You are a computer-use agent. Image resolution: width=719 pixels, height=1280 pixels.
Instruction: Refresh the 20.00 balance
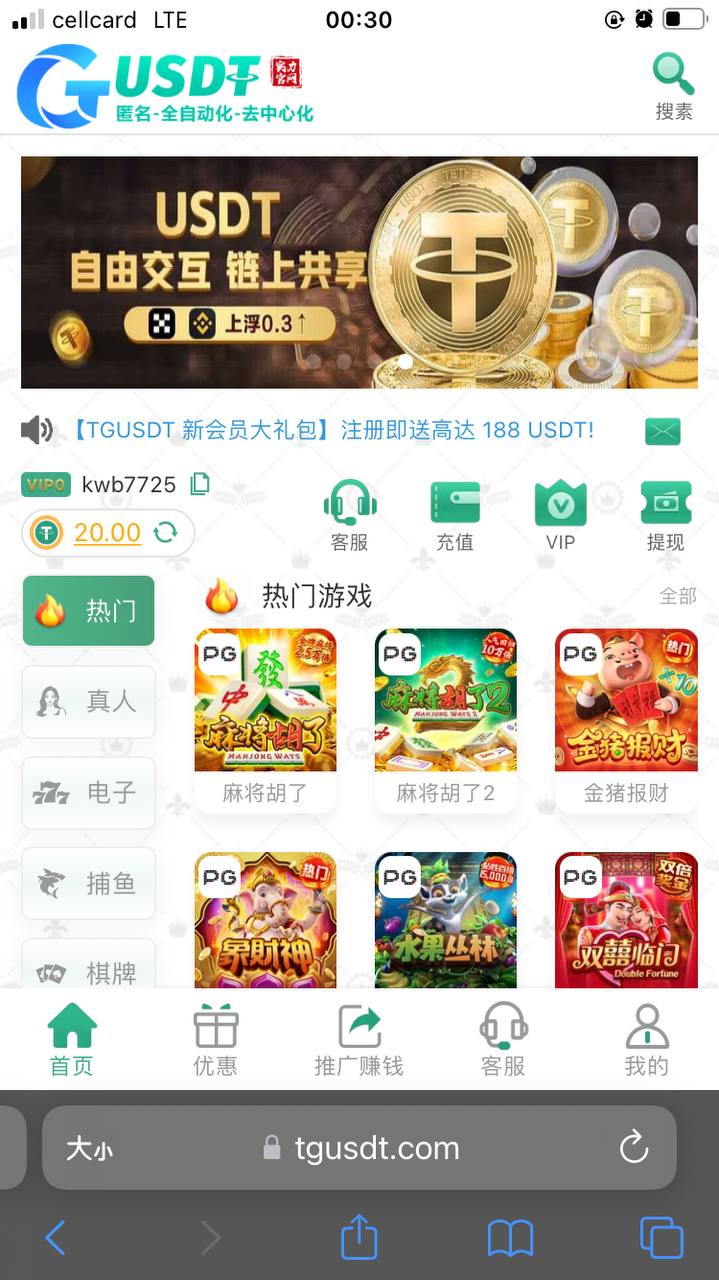point(165,532)
